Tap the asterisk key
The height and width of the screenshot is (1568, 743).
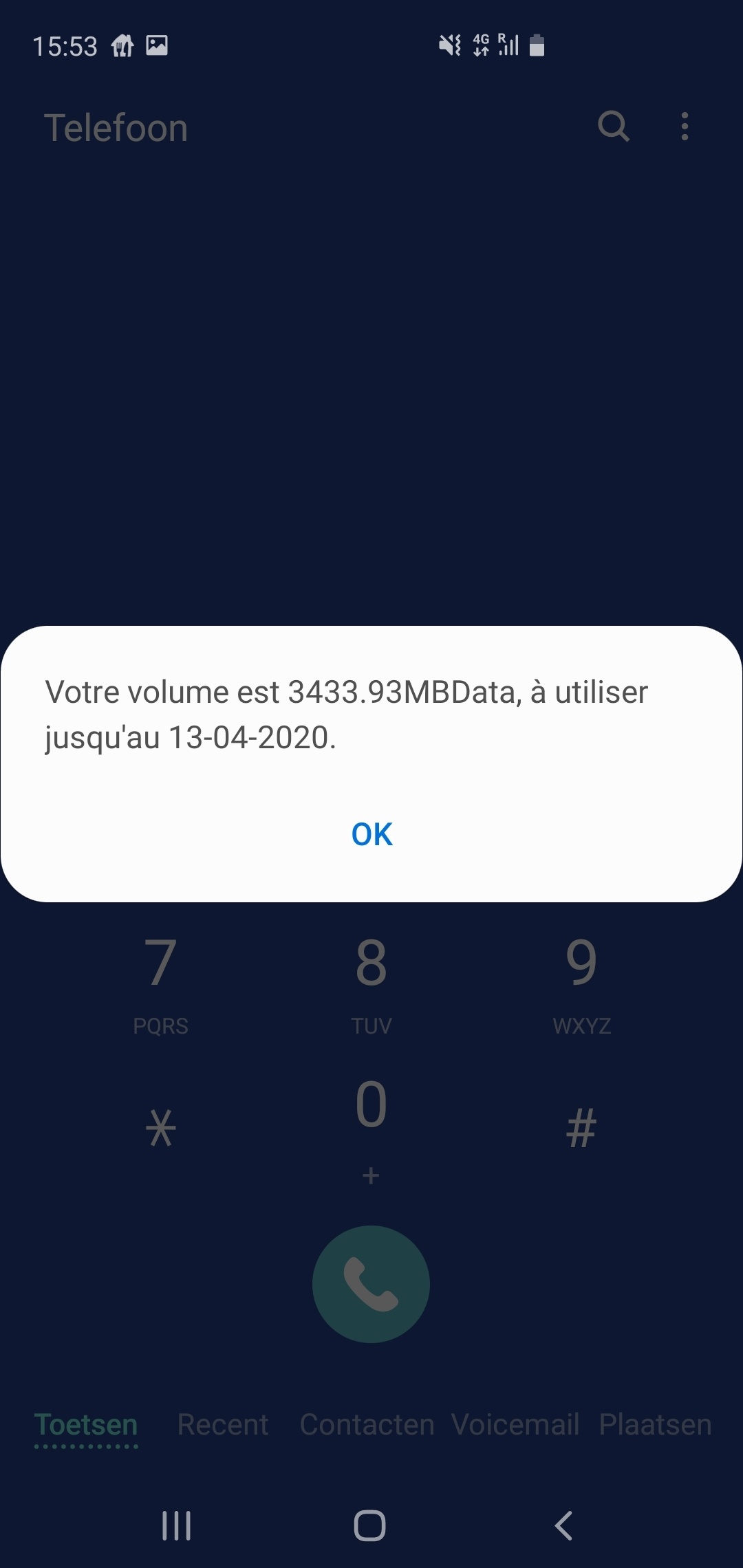[161, 1128]
